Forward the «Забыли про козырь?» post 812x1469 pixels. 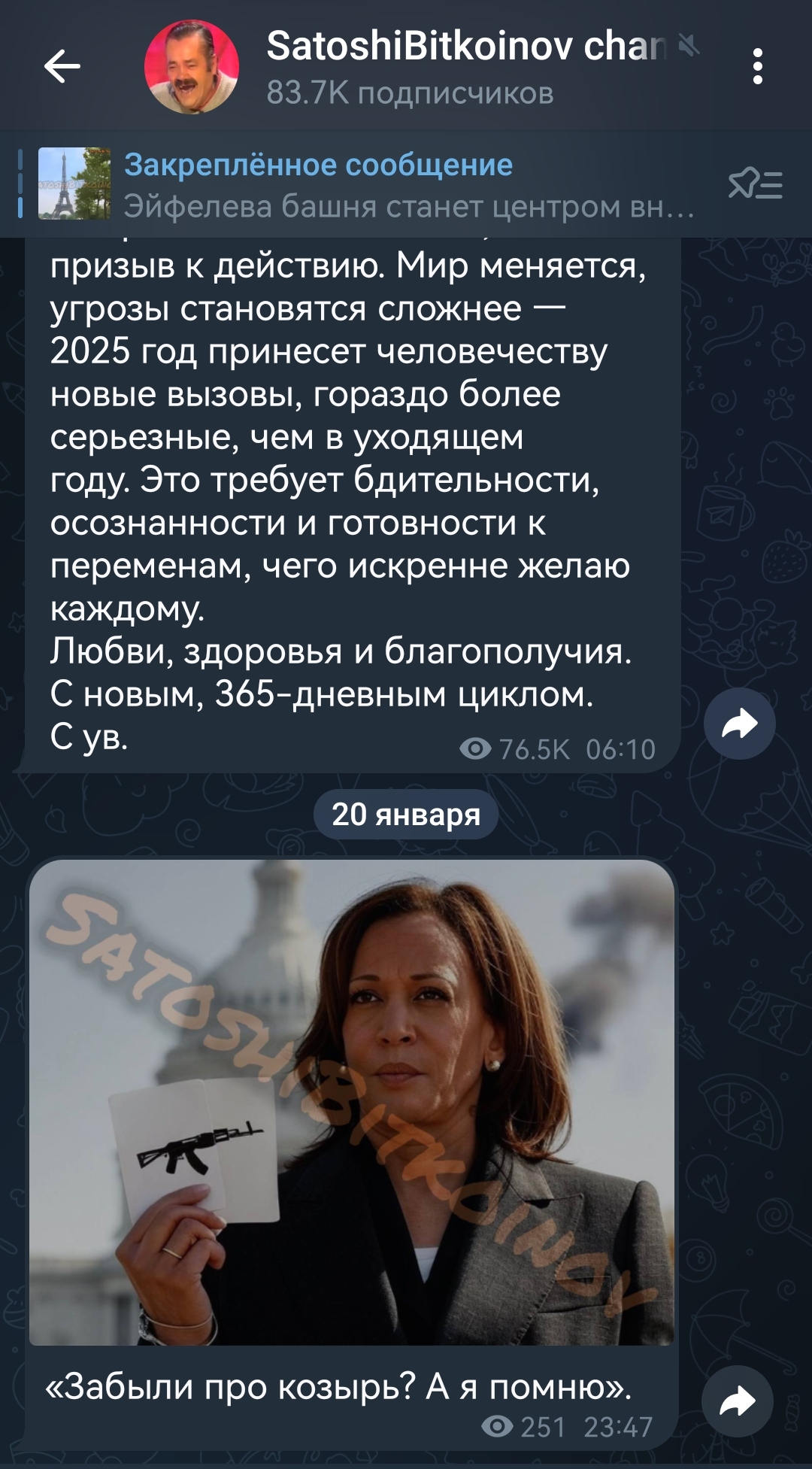738,1401
